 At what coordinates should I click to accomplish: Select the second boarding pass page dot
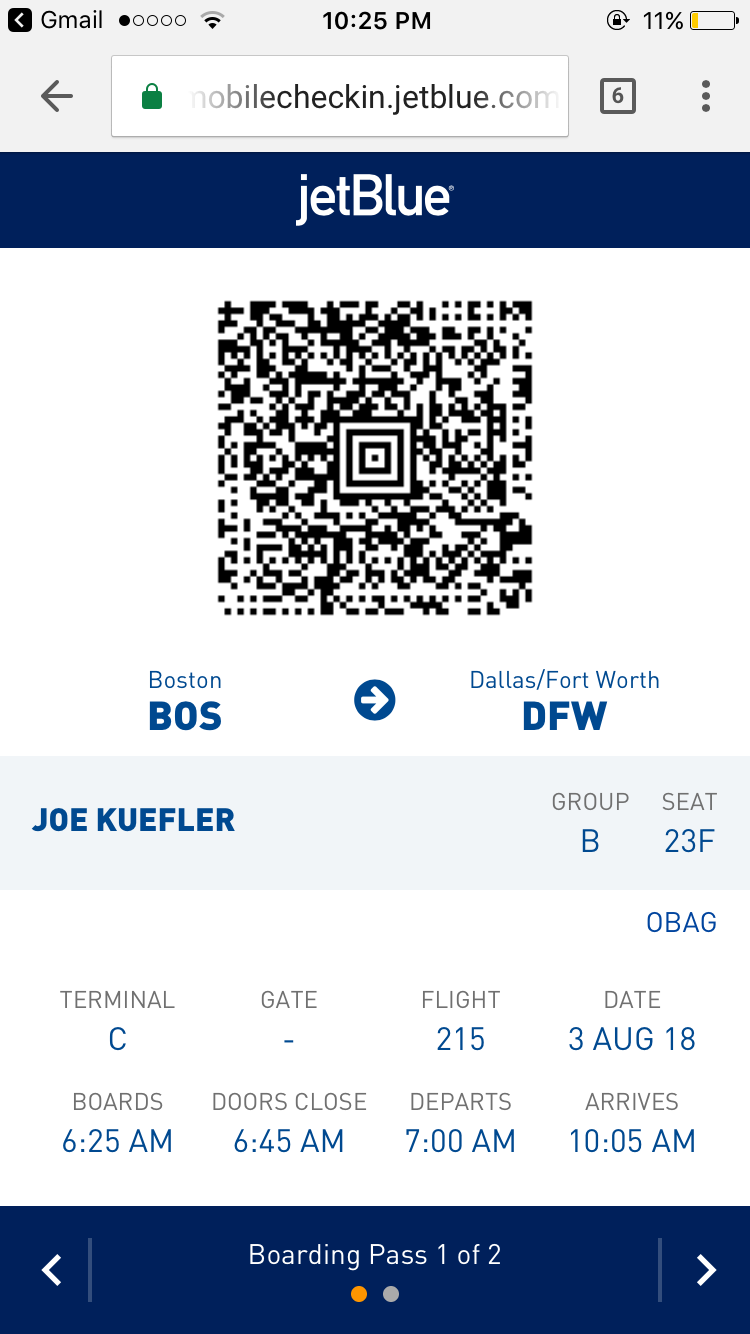pyautogui.click(x=391, y=1294)
